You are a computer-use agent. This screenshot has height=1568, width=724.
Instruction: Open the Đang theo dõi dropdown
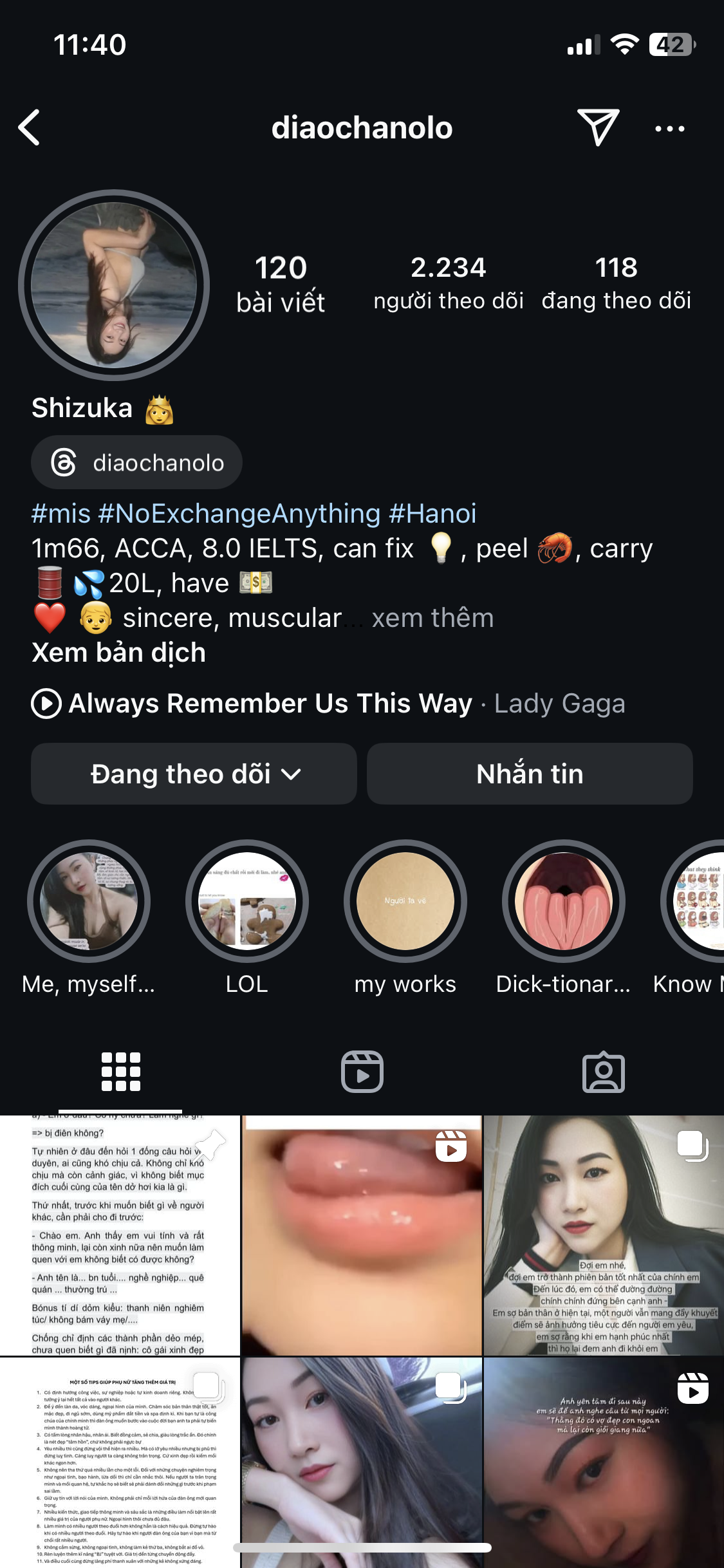pyautogui.click(x=194, y=774)
